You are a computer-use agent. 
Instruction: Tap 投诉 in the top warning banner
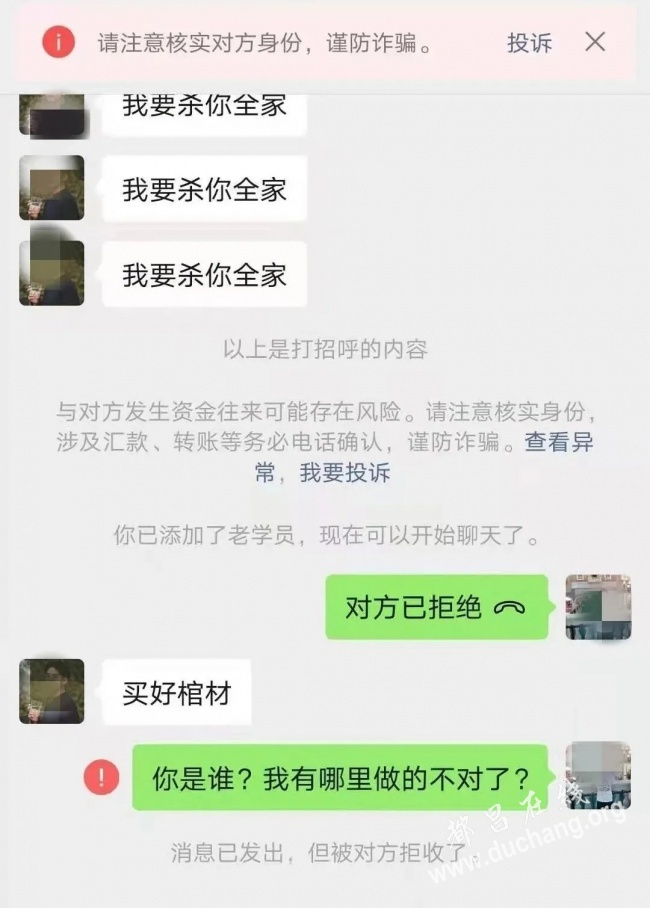click(x=529, y=43)
